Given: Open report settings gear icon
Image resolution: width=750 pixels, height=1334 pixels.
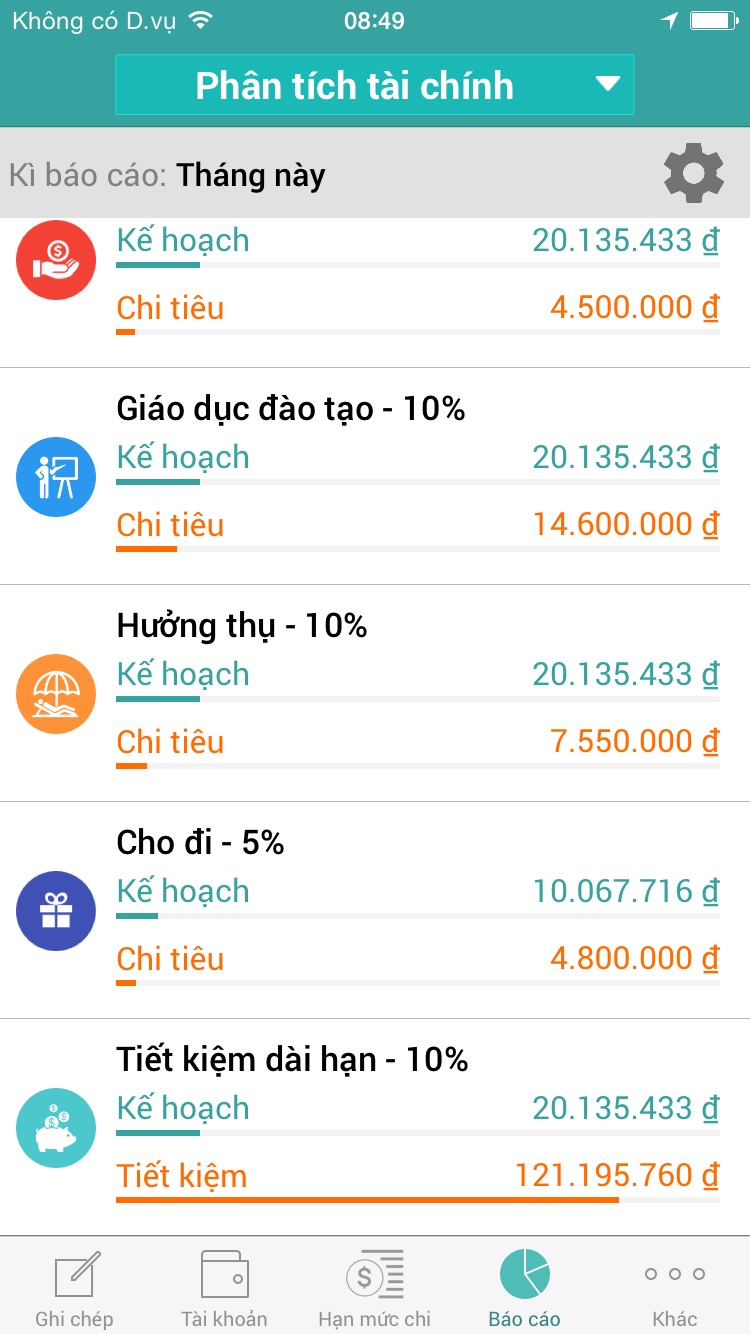Looking at the screenshot, I should pos(694,174).
